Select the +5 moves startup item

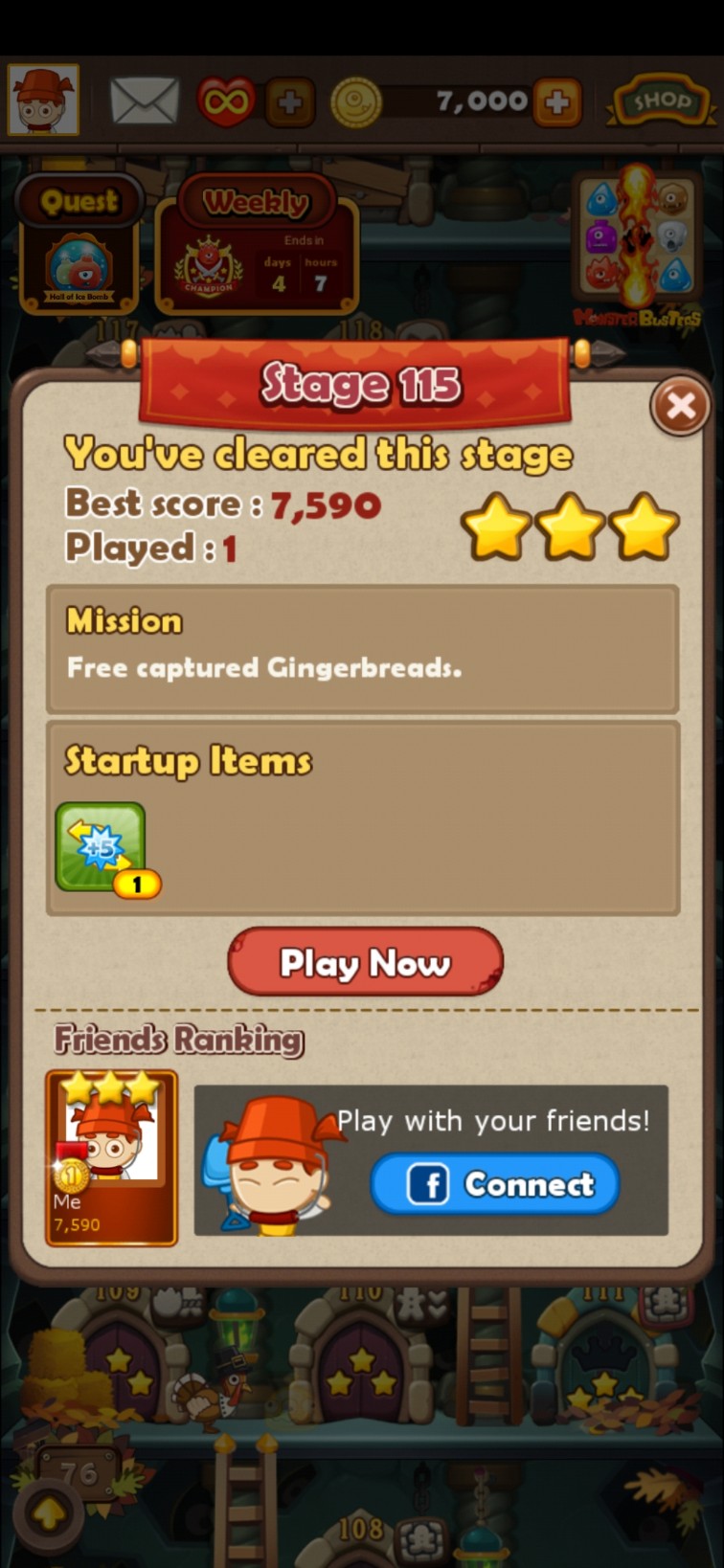102,848
